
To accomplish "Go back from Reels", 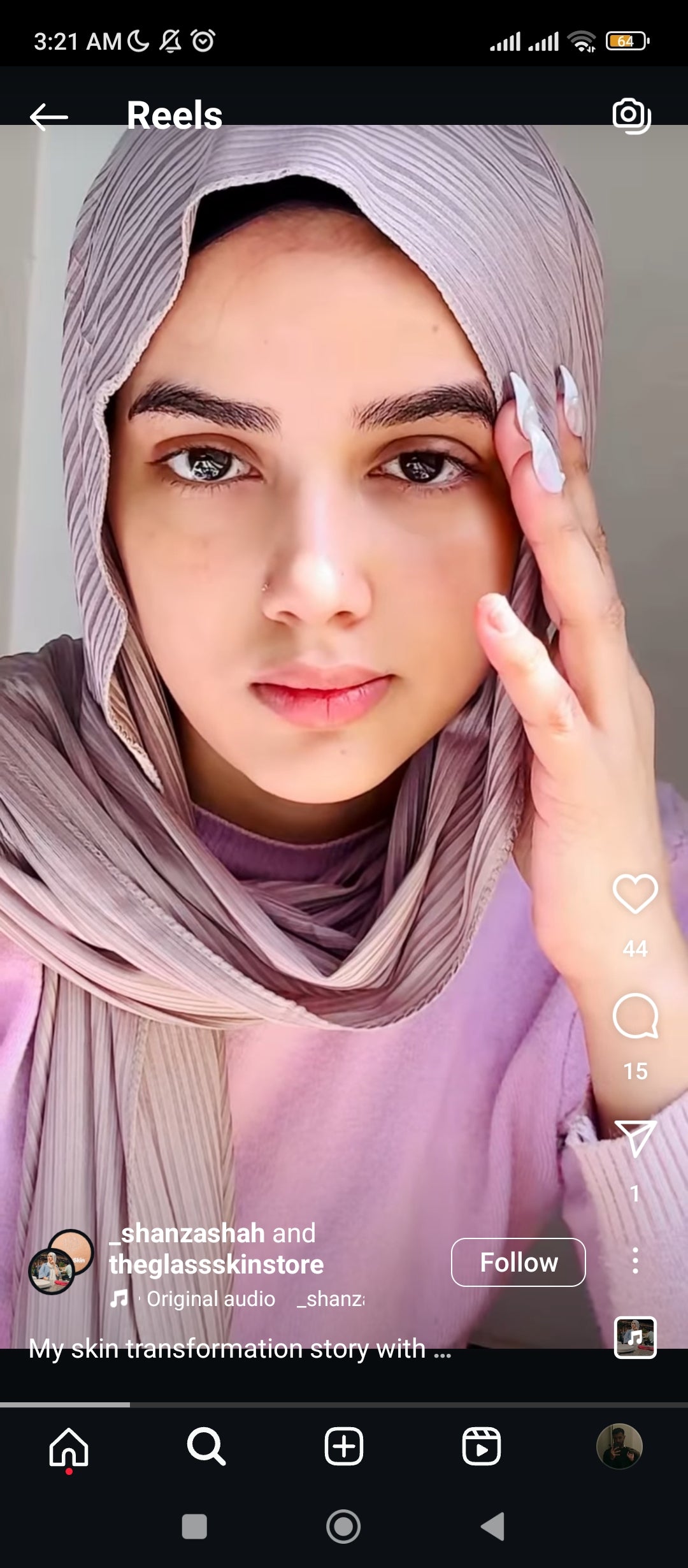I will pos(48,117).
